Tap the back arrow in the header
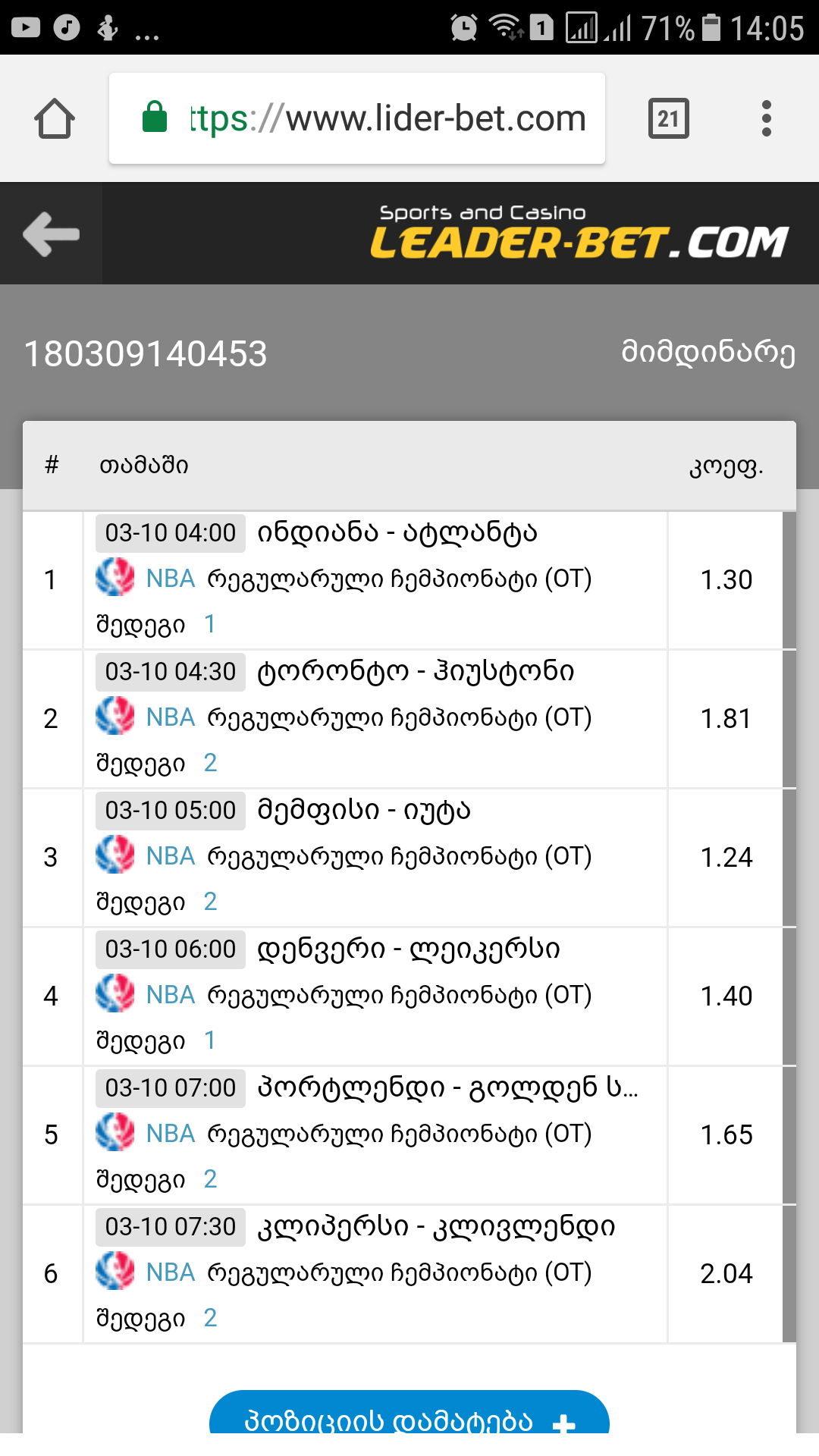The width and height of the screenshot is (819, 1456). (x=49, y=234)
